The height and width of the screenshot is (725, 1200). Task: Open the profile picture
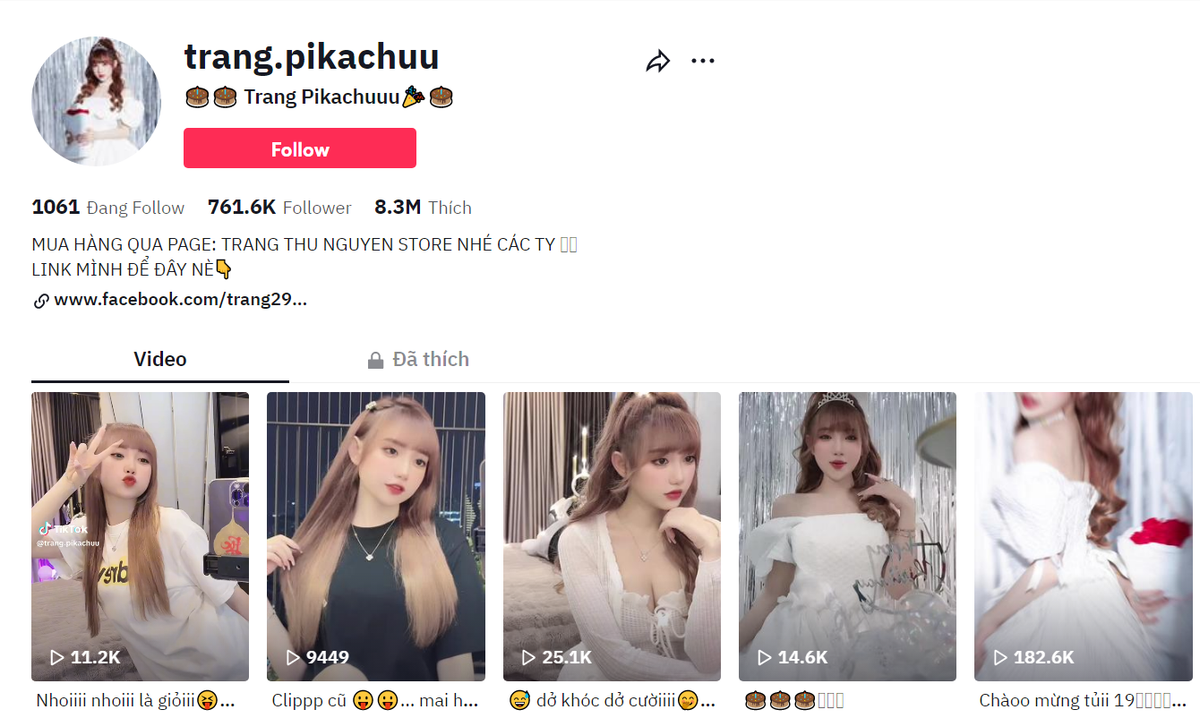click(x=96, y=102)
